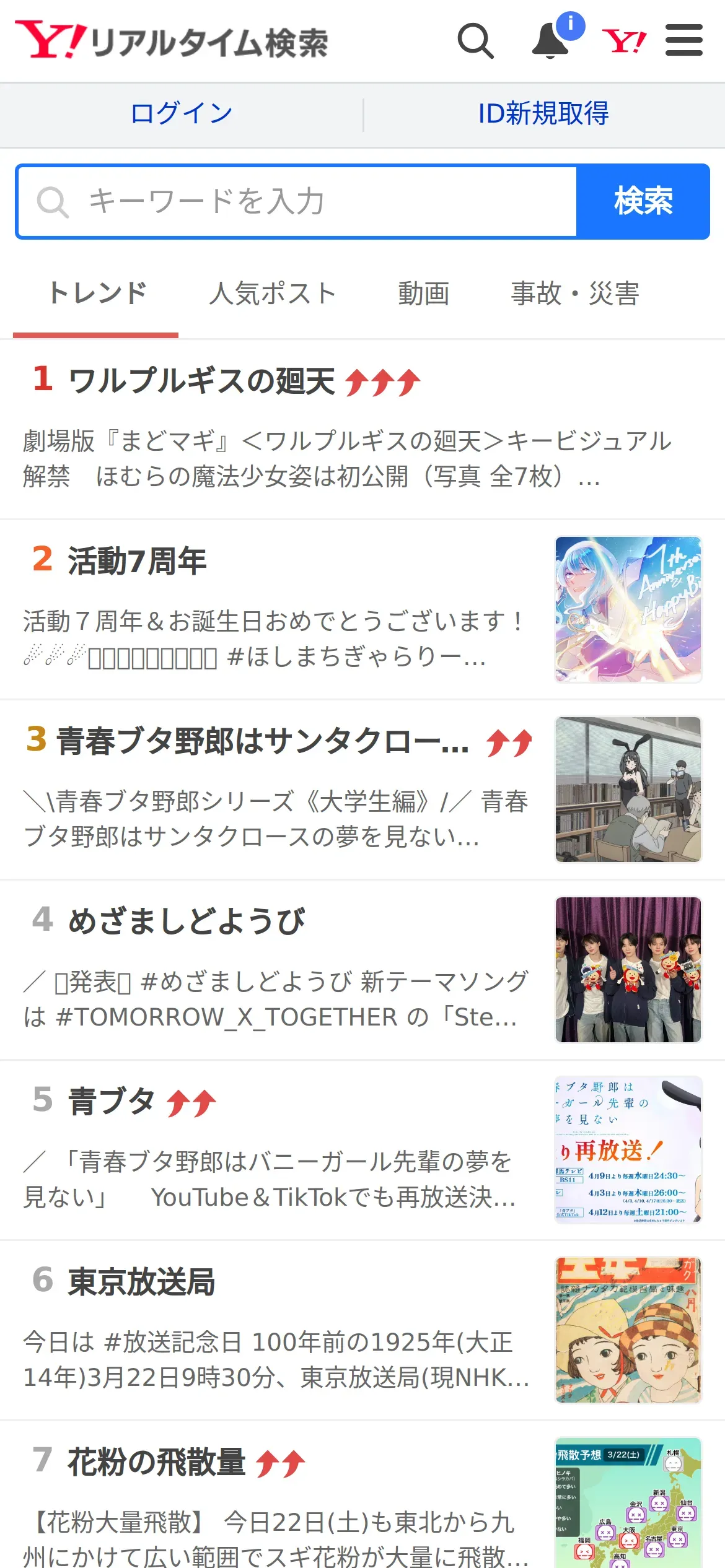Tap the ログイン link
The width and height of the screenshot is (725, 1568).
(x=182, y=113)
